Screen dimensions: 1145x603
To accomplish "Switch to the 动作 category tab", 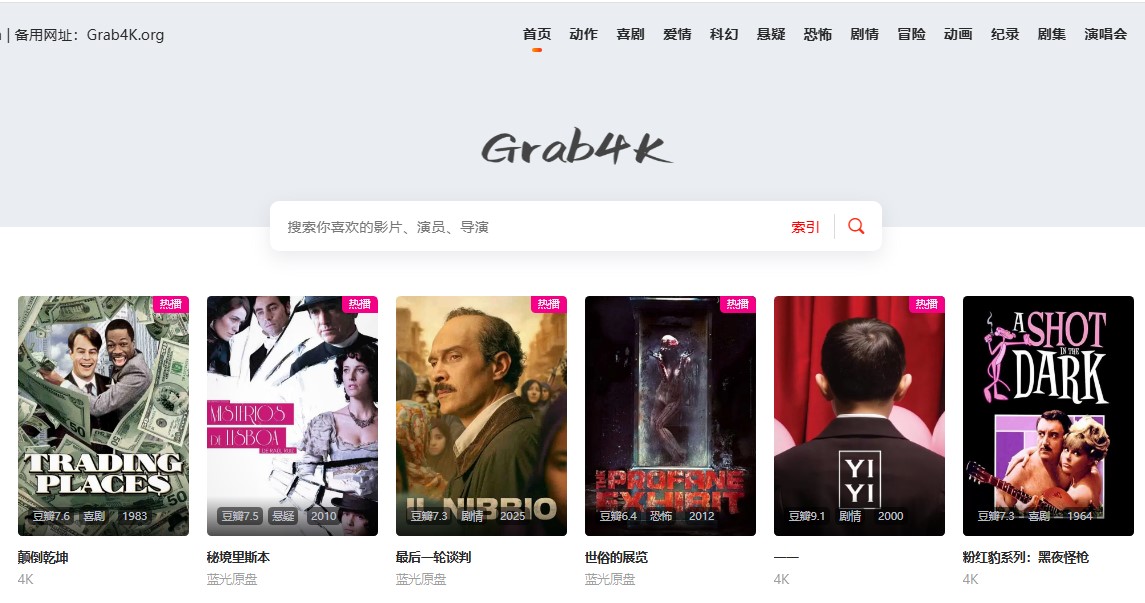I will click(583, 34).
